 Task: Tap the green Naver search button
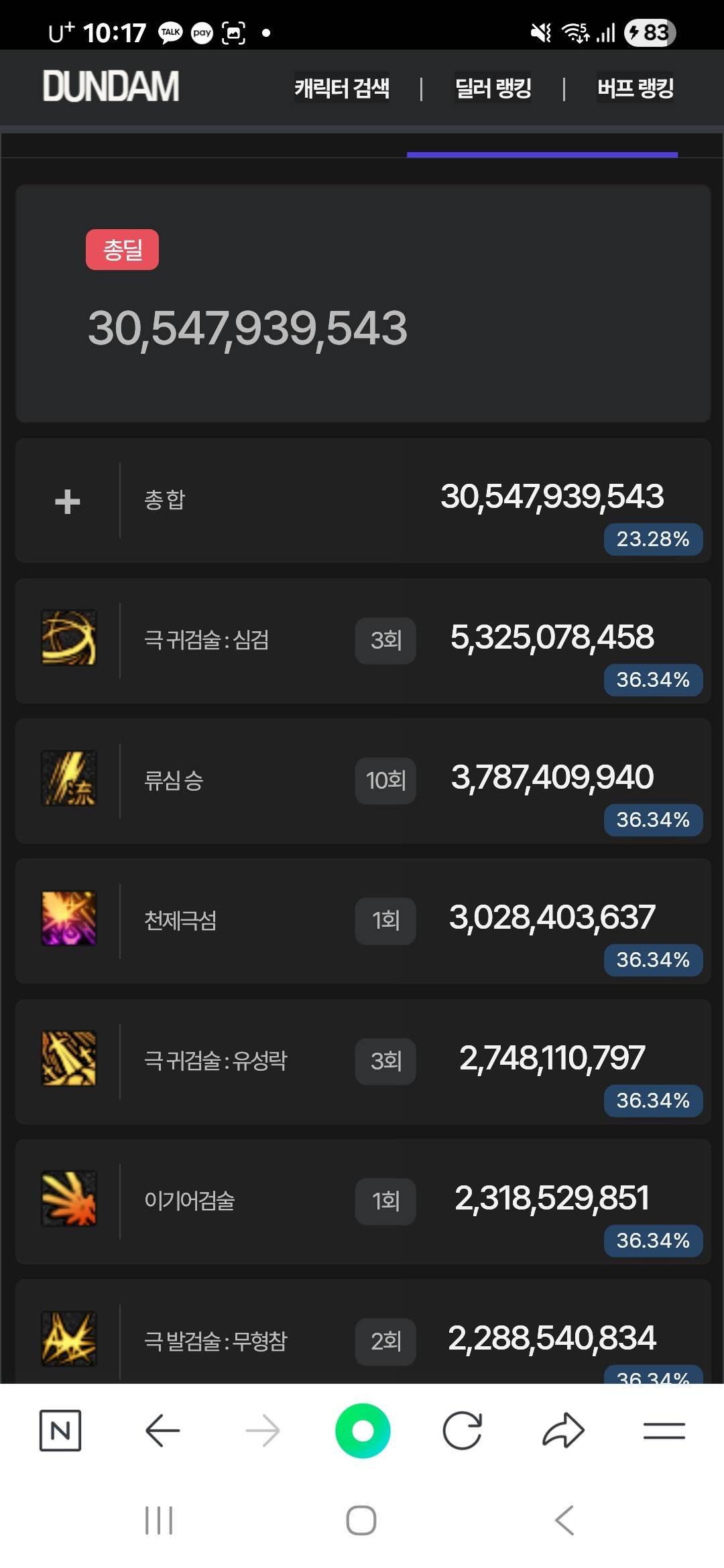coord(363,1431)
